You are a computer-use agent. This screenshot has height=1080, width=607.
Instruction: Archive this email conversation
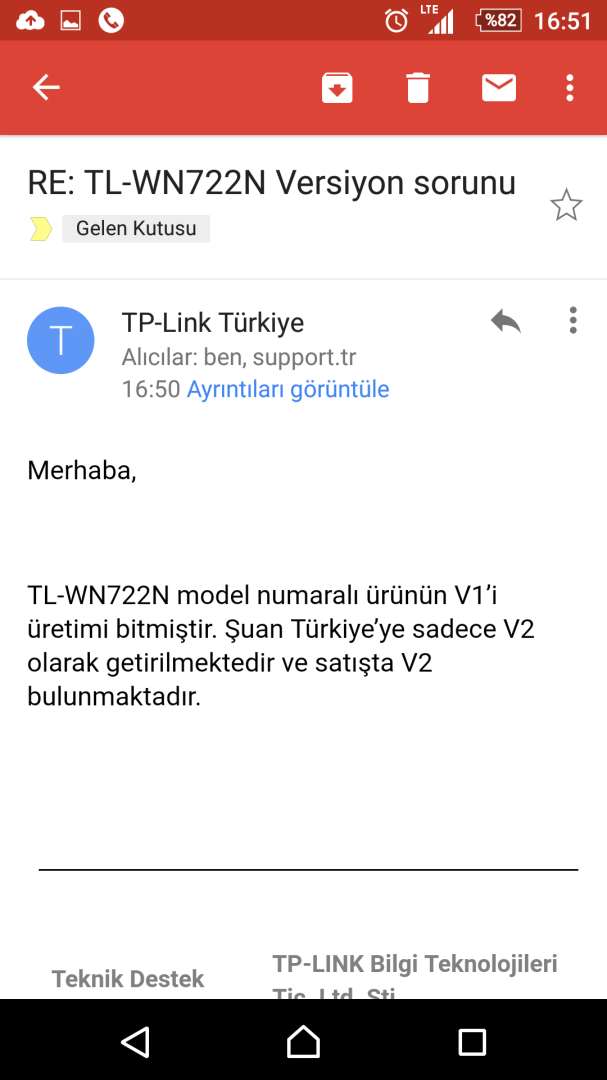(x=337, y=88)
